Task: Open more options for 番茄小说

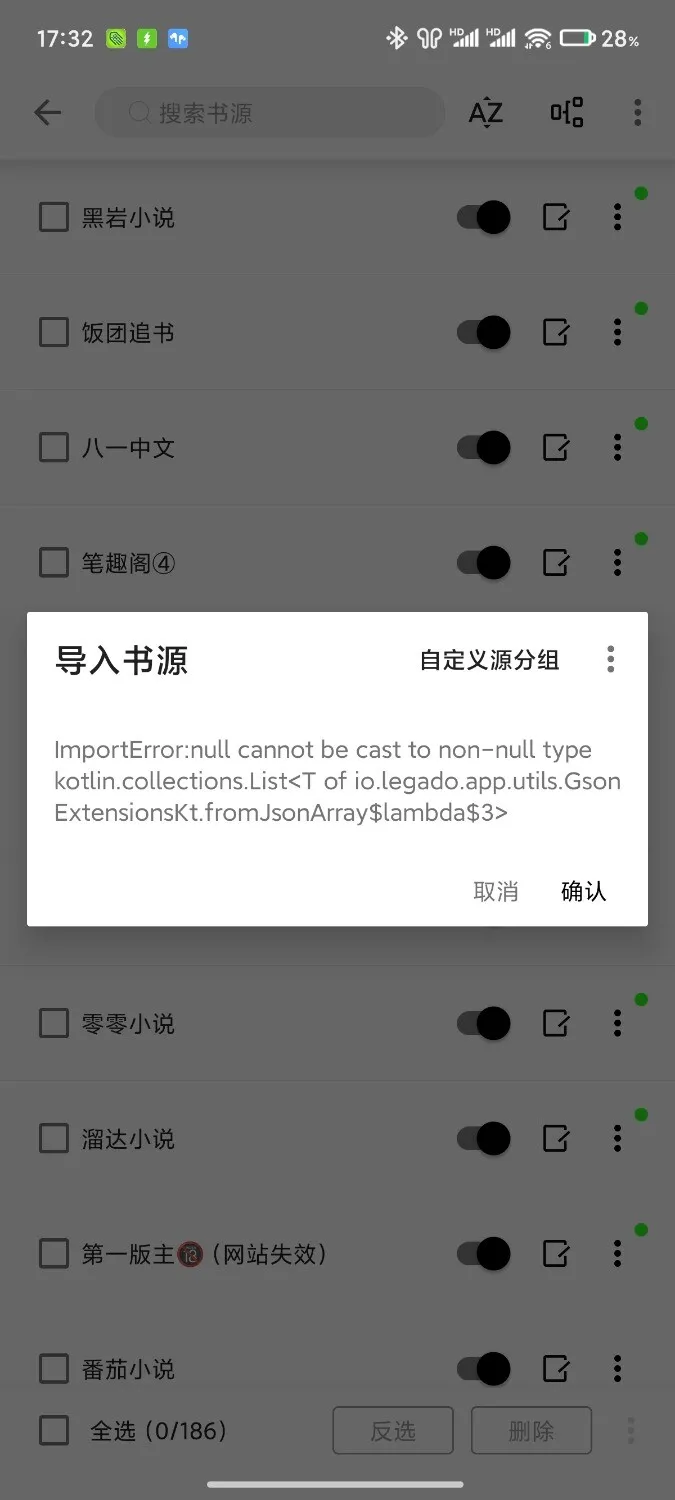Action: click(x=617, y=1368)
